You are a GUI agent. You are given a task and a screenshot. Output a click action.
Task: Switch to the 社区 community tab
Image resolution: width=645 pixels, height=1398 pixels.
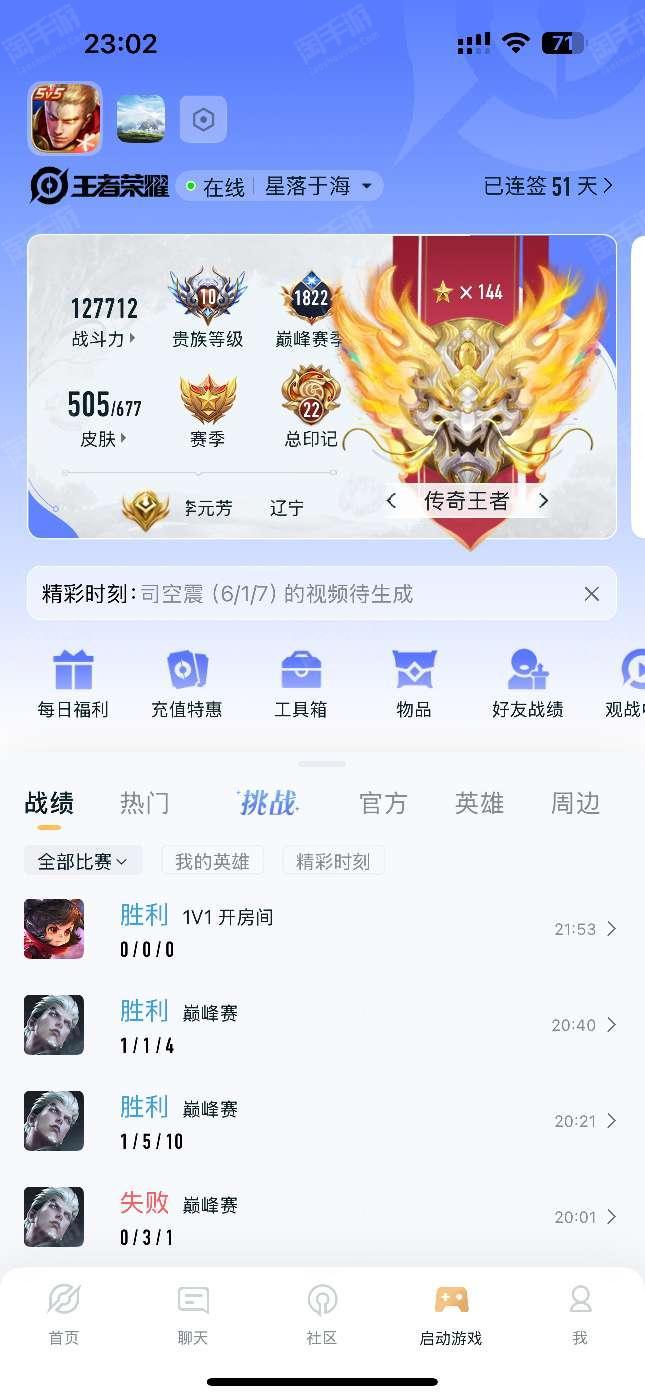point(322,1315)
